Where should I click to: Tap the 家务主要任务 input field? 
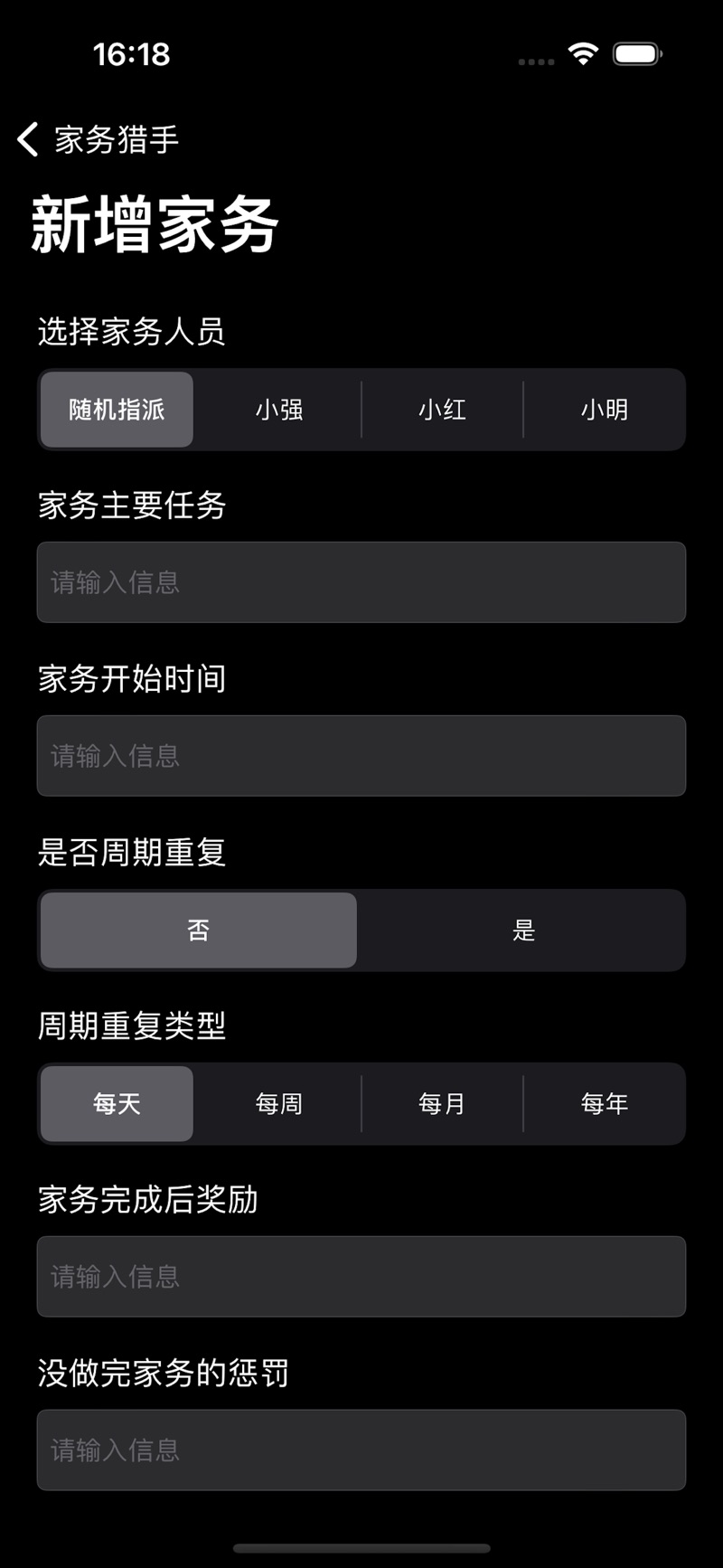[361, 582]
